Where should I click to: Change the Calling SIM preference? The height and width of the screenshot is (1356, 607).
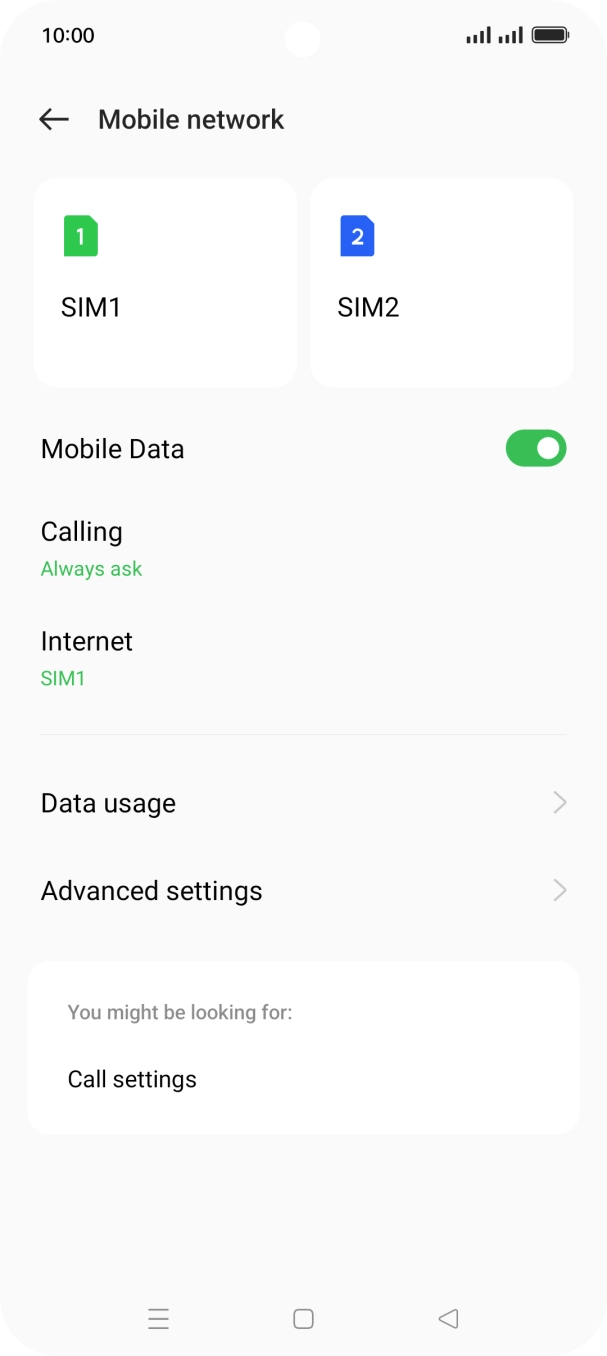pyautogui.click(x=303, y=549)
